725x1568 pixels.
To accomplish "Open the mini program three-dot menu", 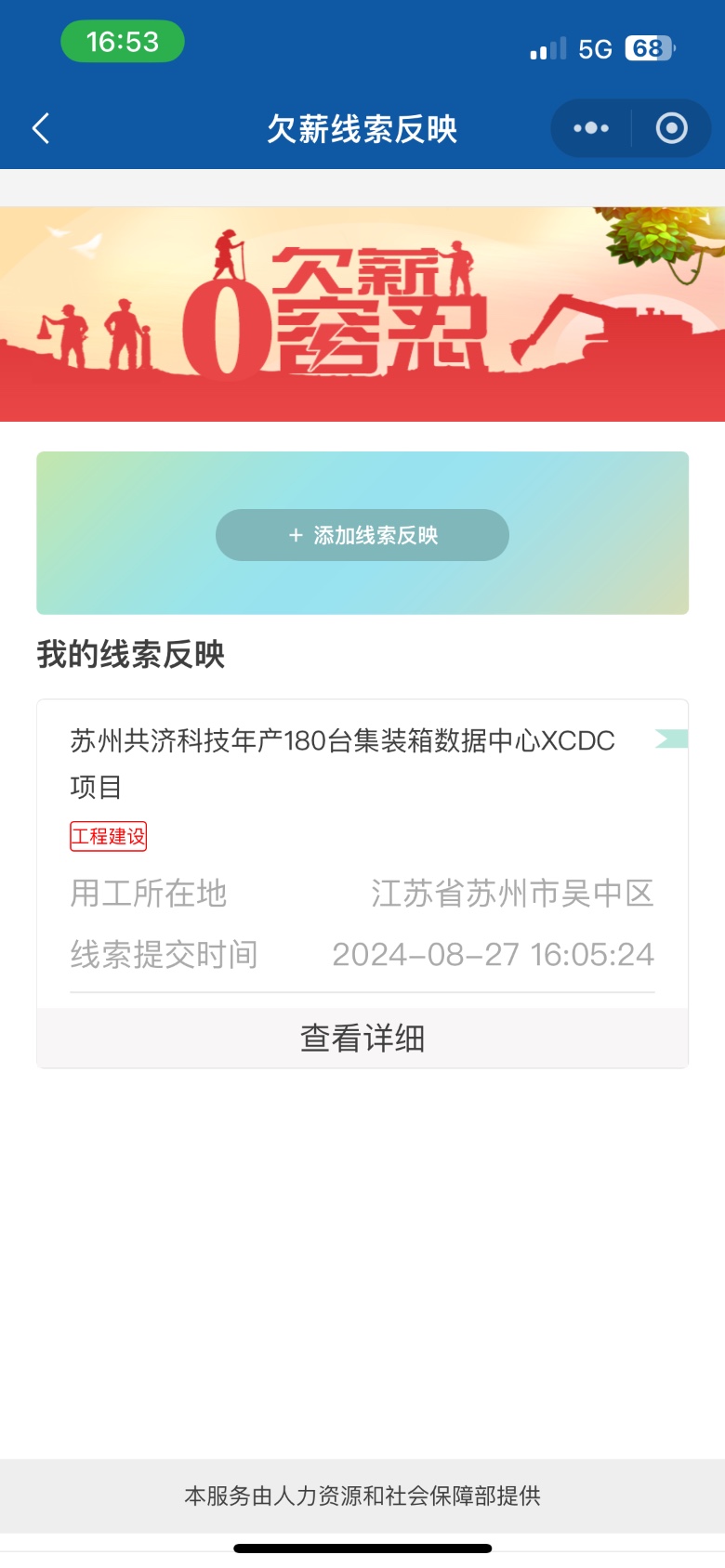I will point(591,128).
